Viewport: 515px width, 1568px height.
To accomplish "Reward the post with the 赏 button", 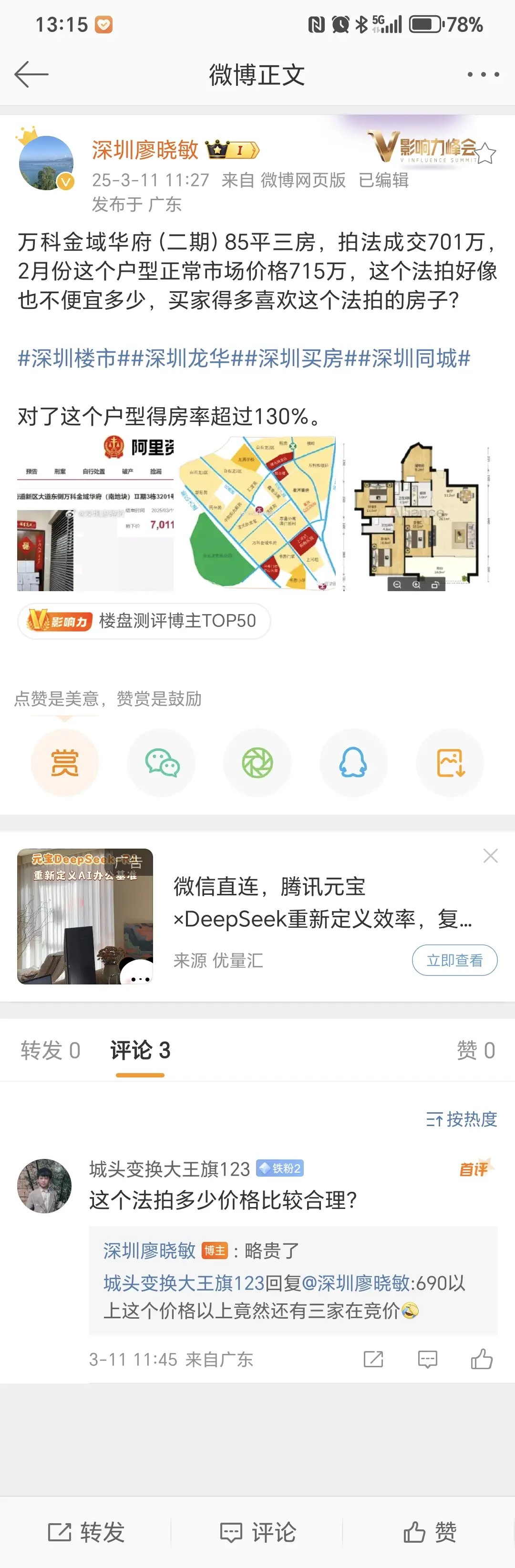I will coord(65,763).
